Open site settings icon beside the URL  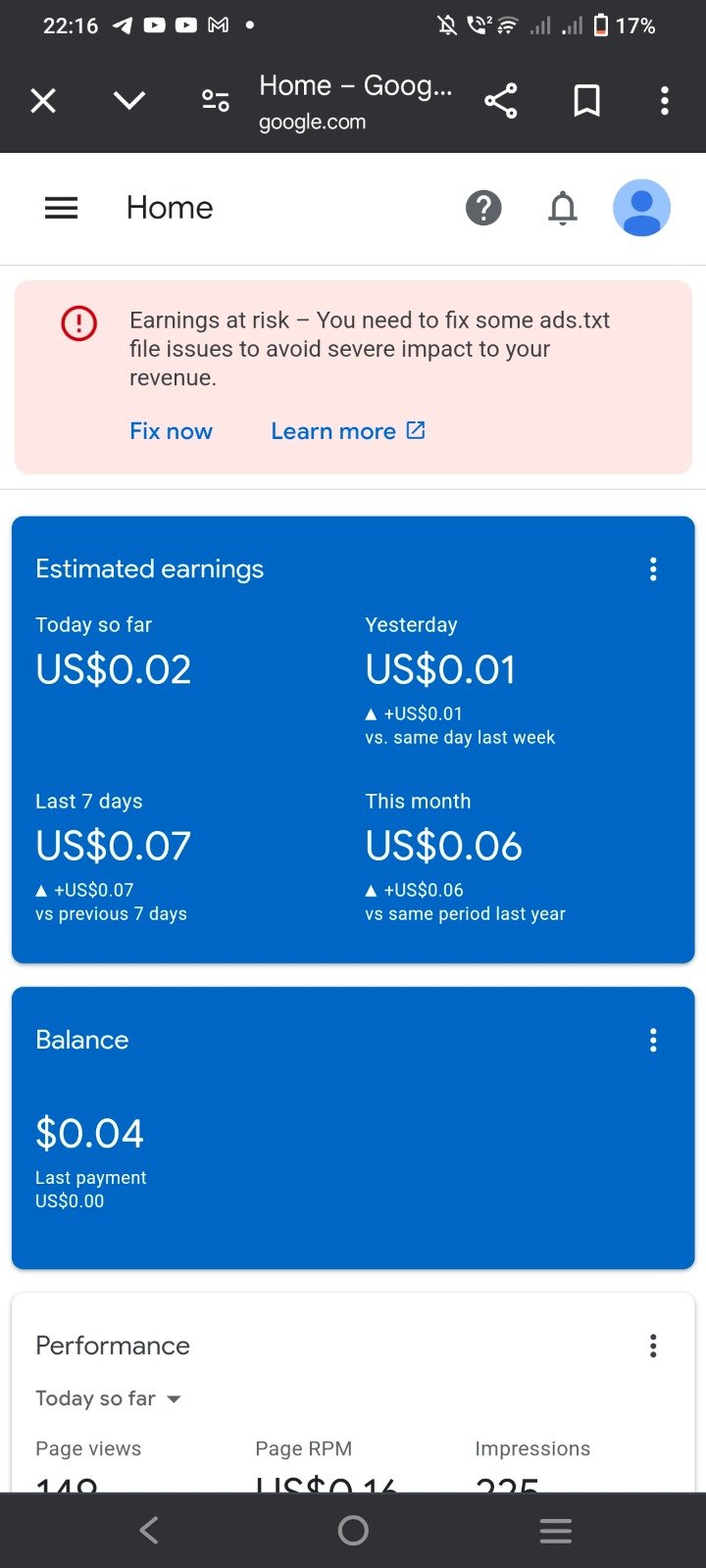click(x=215, y=101)
